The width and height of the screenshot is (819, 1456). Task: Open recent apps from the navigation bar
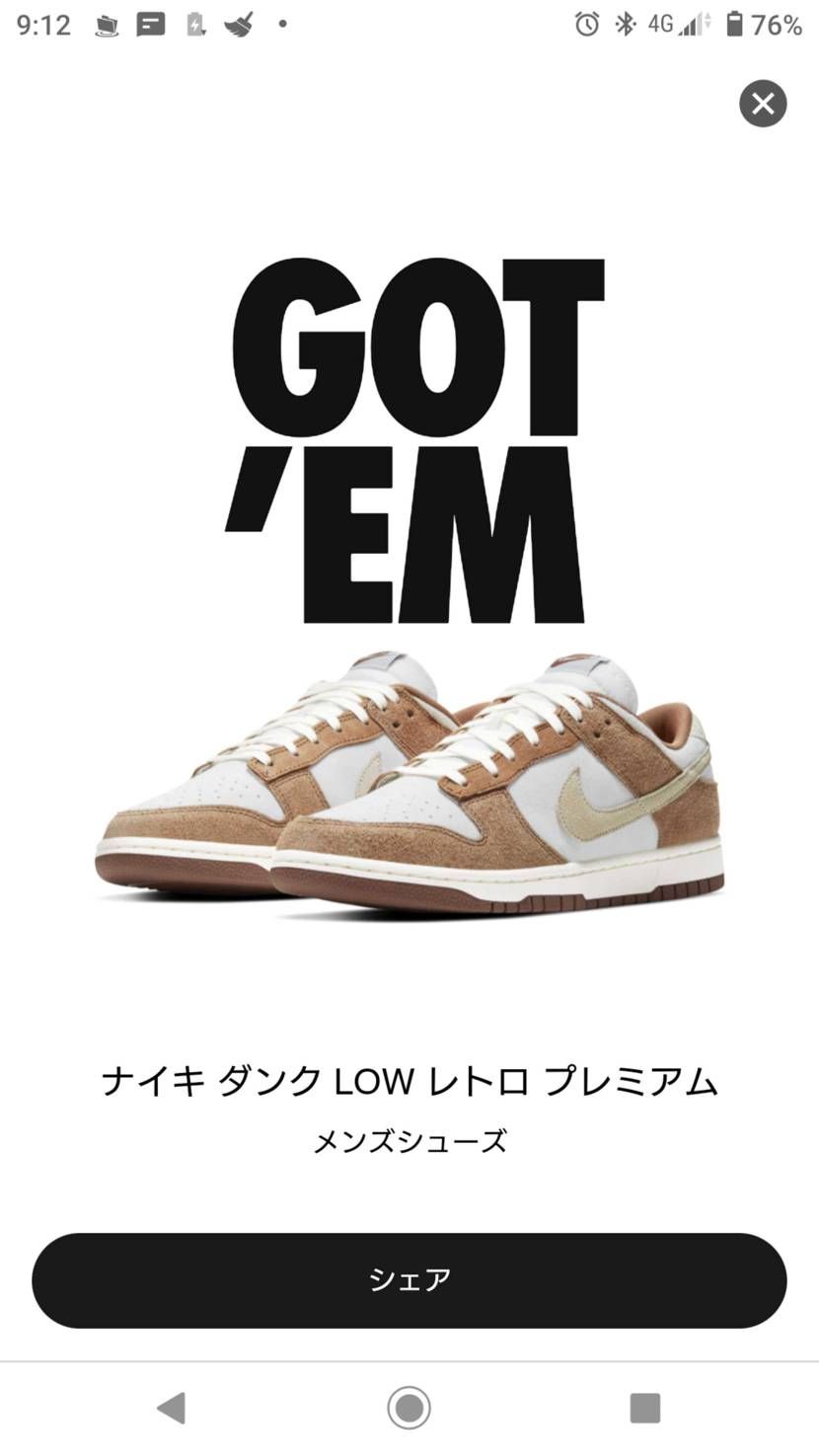[645, 1408]
